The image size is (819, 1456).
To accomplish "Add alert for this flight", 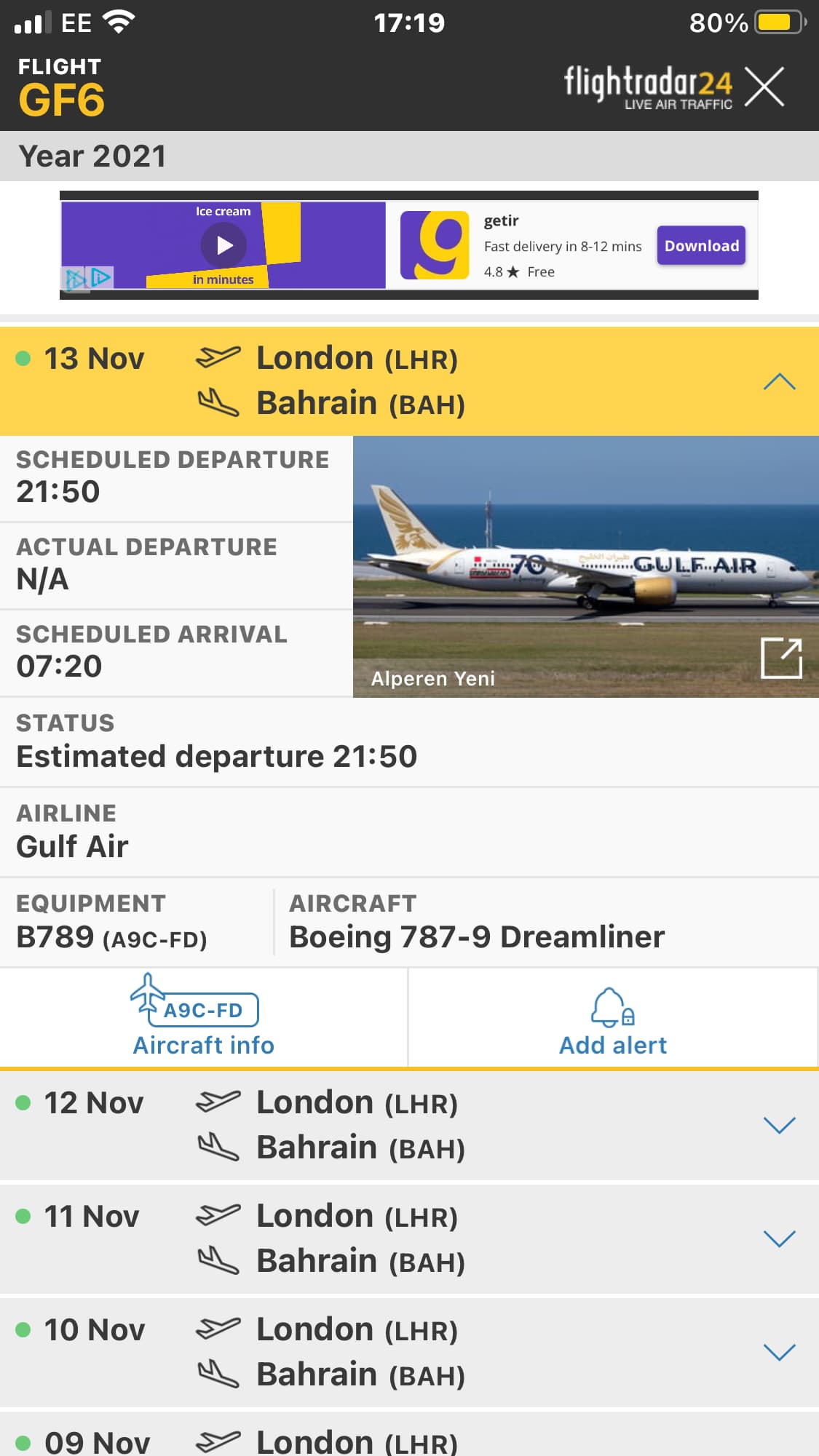I will pyautogui.click(x=612, y=1017).
